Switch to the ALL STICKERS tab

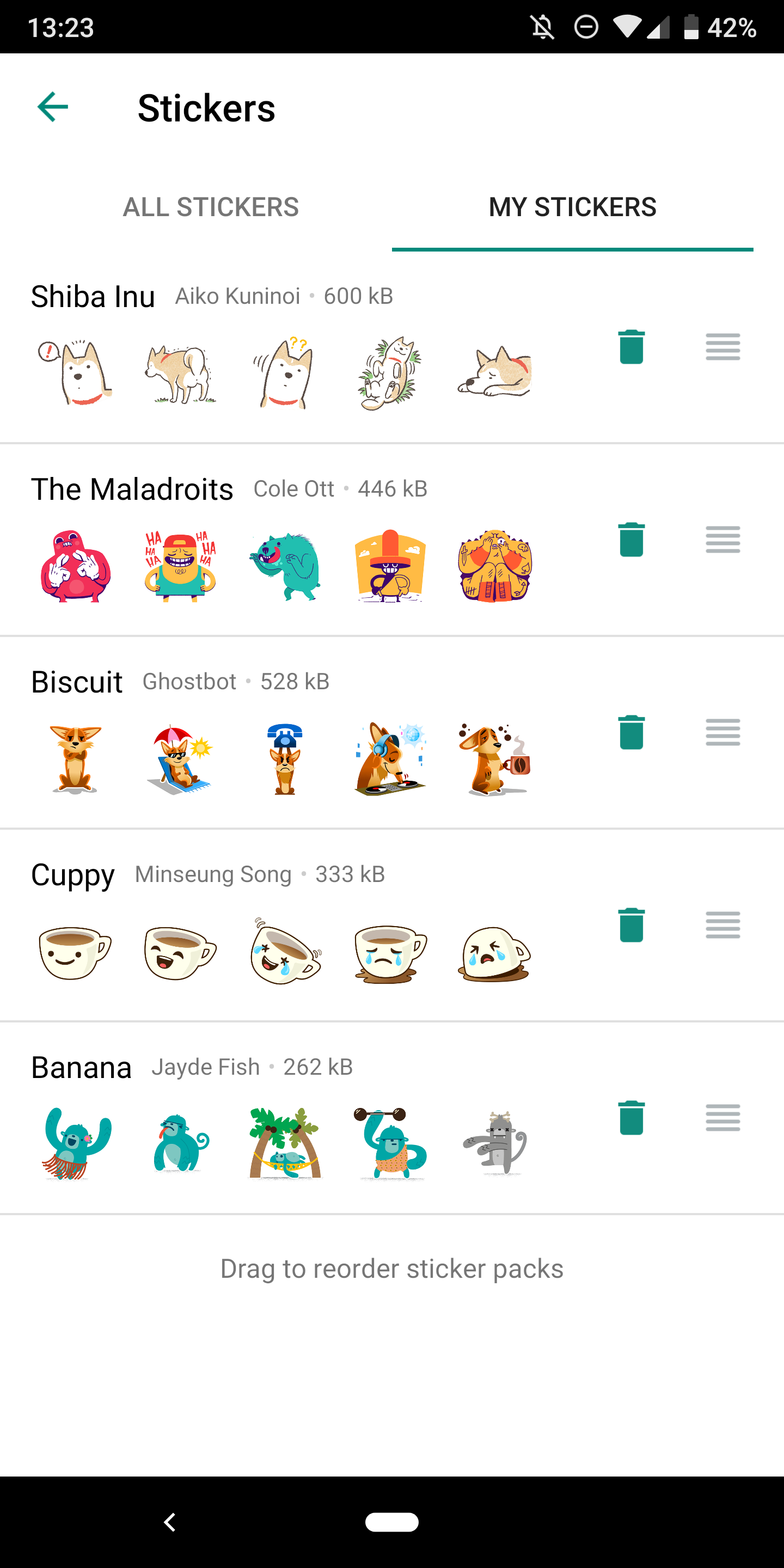tap(211, 207)
